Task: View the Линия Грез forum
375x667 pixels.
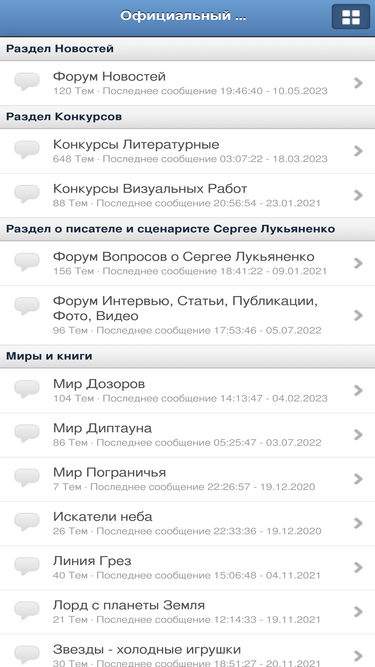Action: click(188, 567)
